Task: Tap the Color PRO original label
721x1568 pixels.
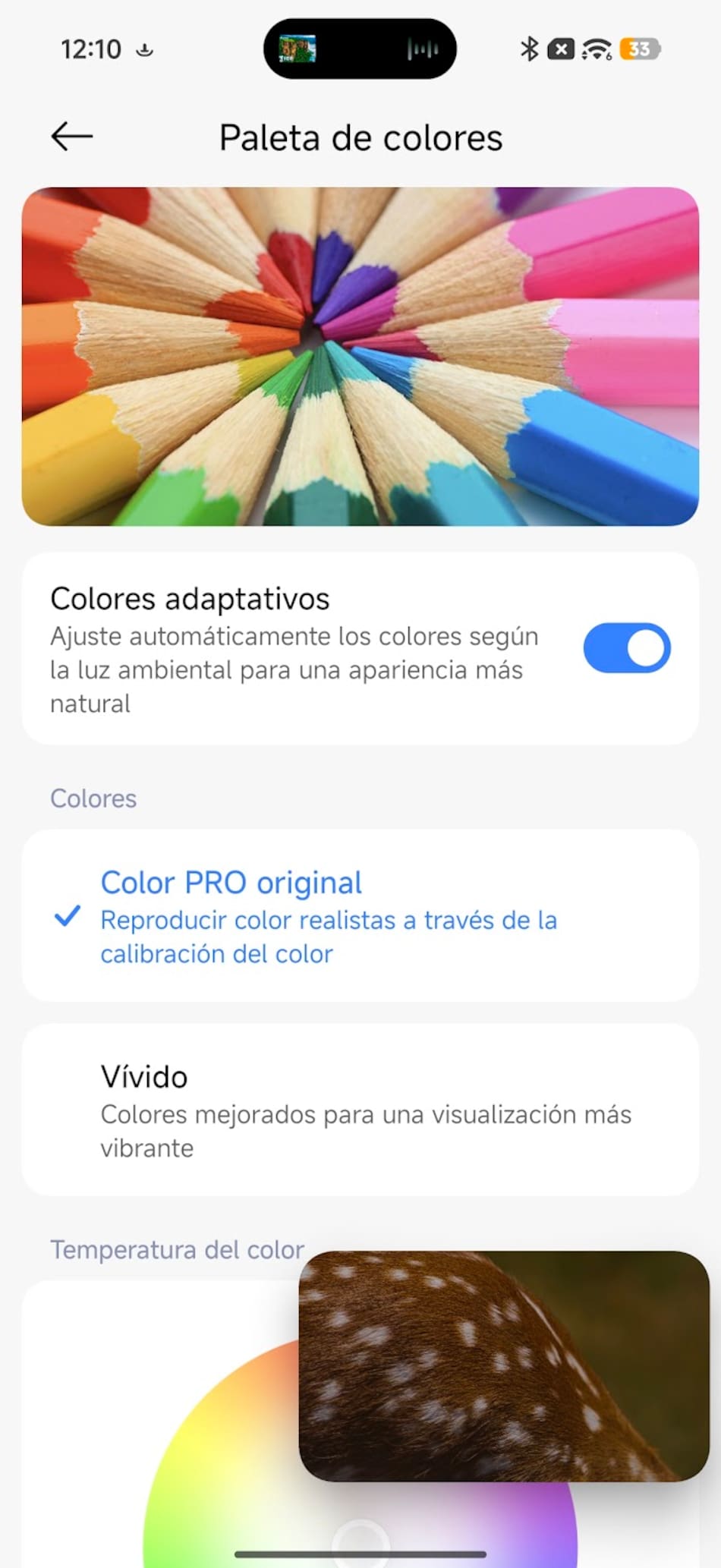Action: (x=231, y=881)
